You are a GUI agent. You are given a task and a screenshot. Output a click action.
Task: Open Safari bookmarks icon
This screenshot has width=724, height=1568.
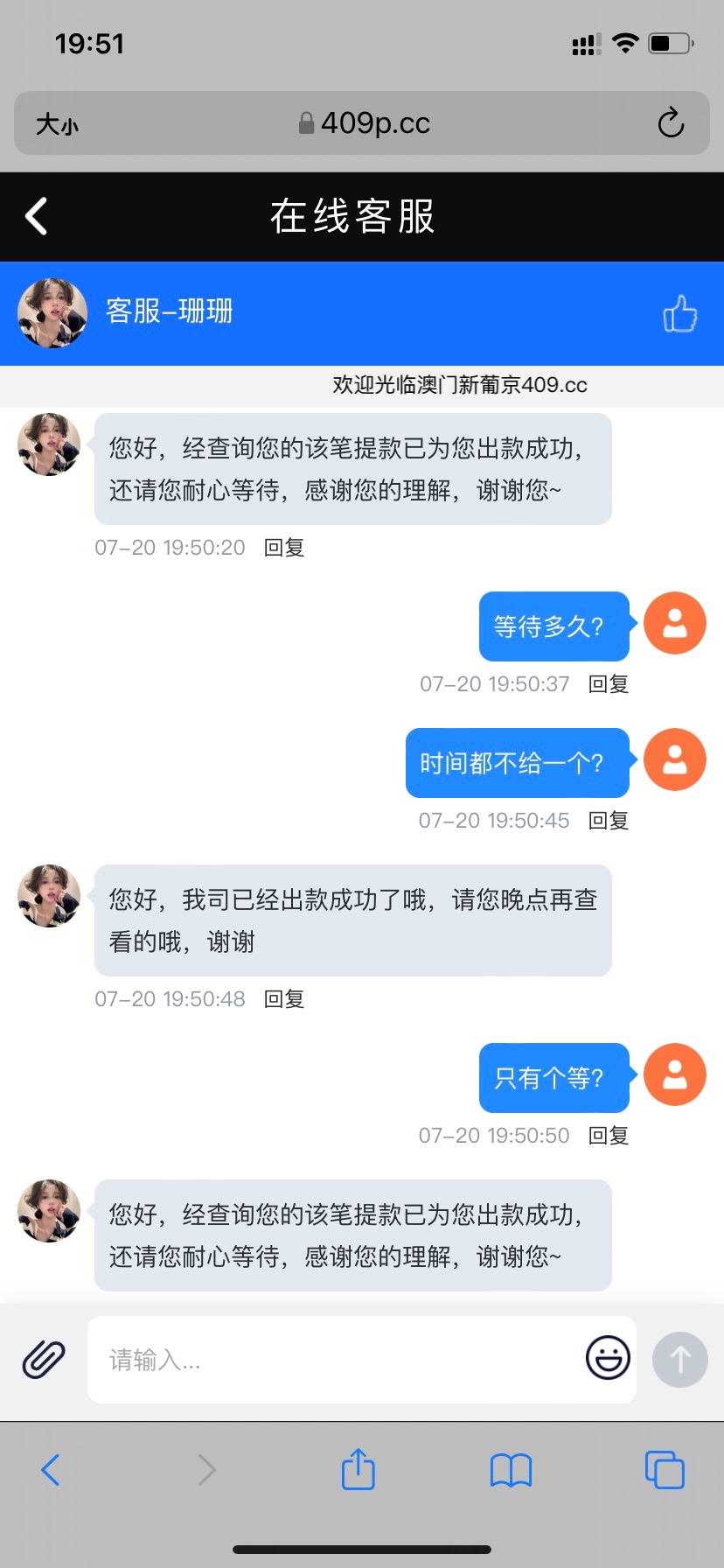(511, 1470)
